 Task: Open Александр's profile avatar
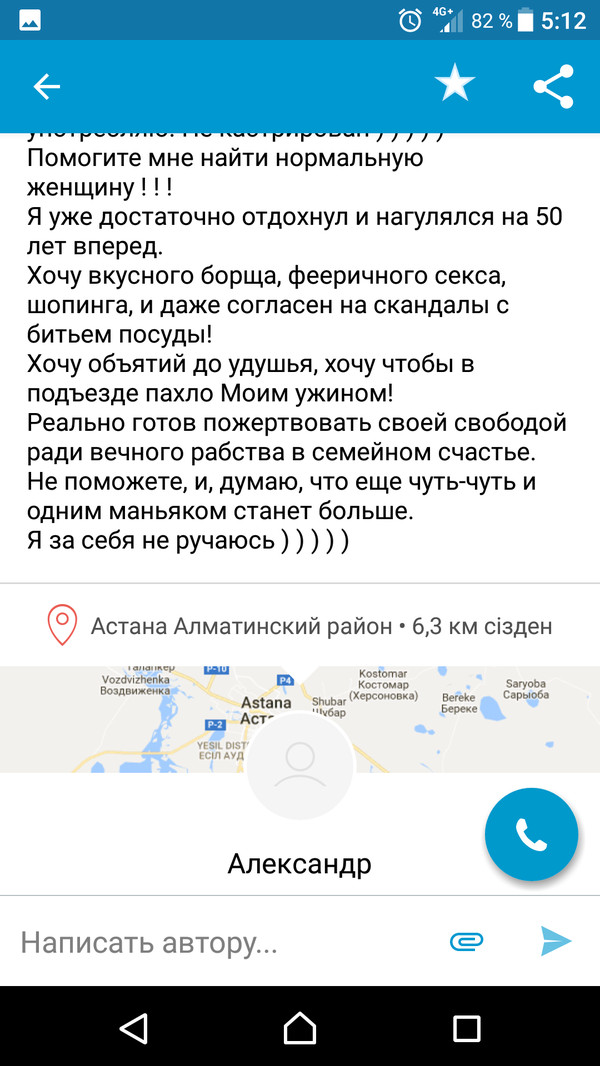300,765
